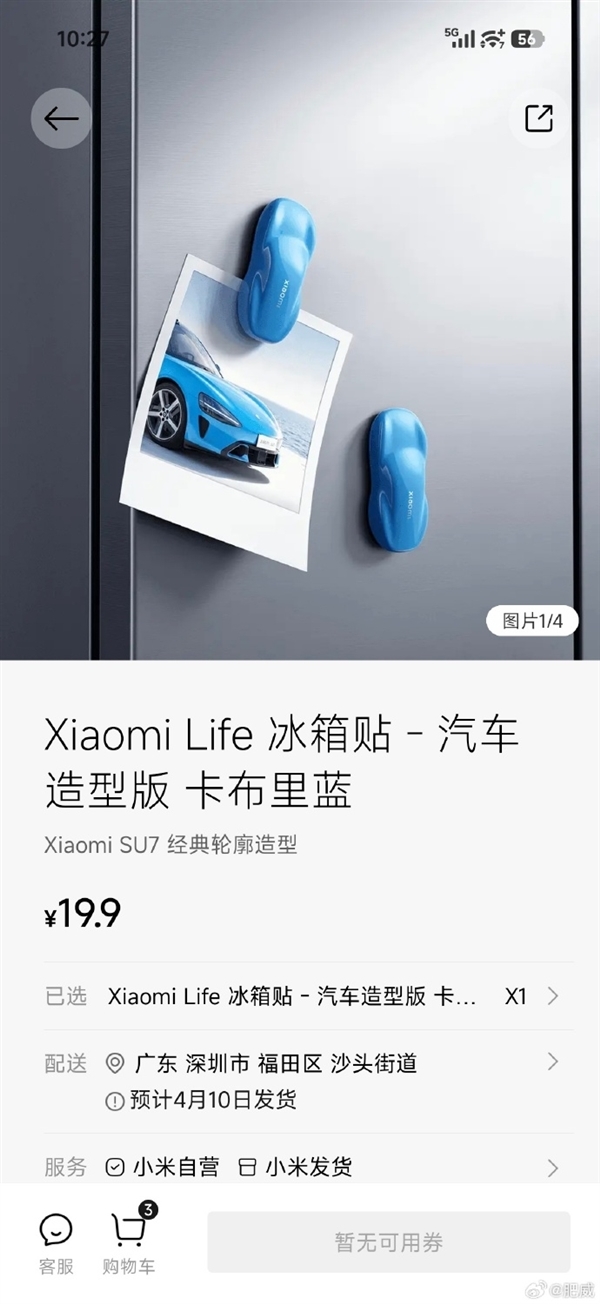
Task: Open 客服 customer service chat
Action: (x=56, y=1243)
